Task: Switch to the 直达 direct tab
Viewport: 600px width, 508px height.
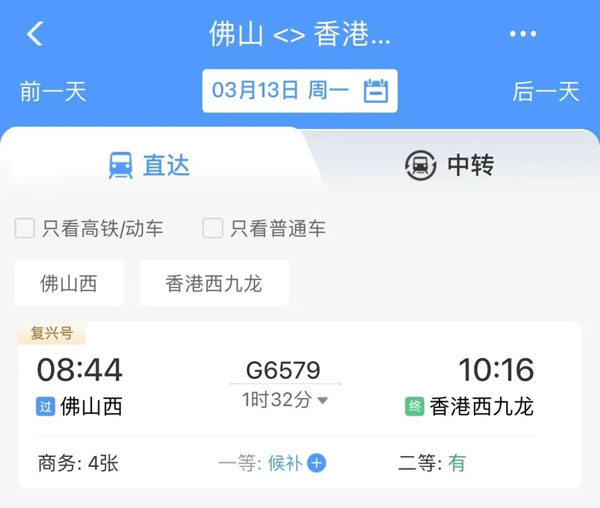Action: pos(150,165)
